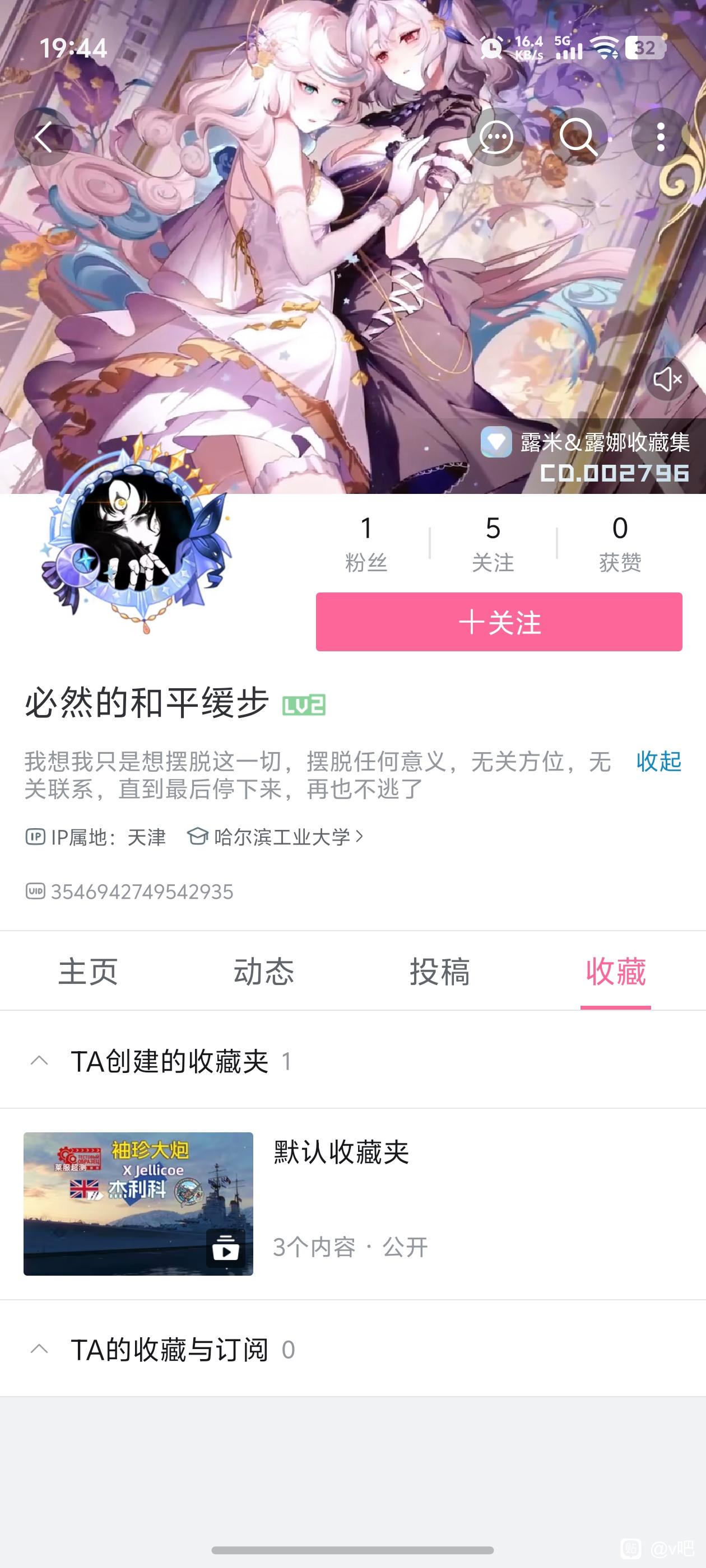Search this user's content
Image resolution: width=706 pixels, height=1568 pixels.
(578, 137)
